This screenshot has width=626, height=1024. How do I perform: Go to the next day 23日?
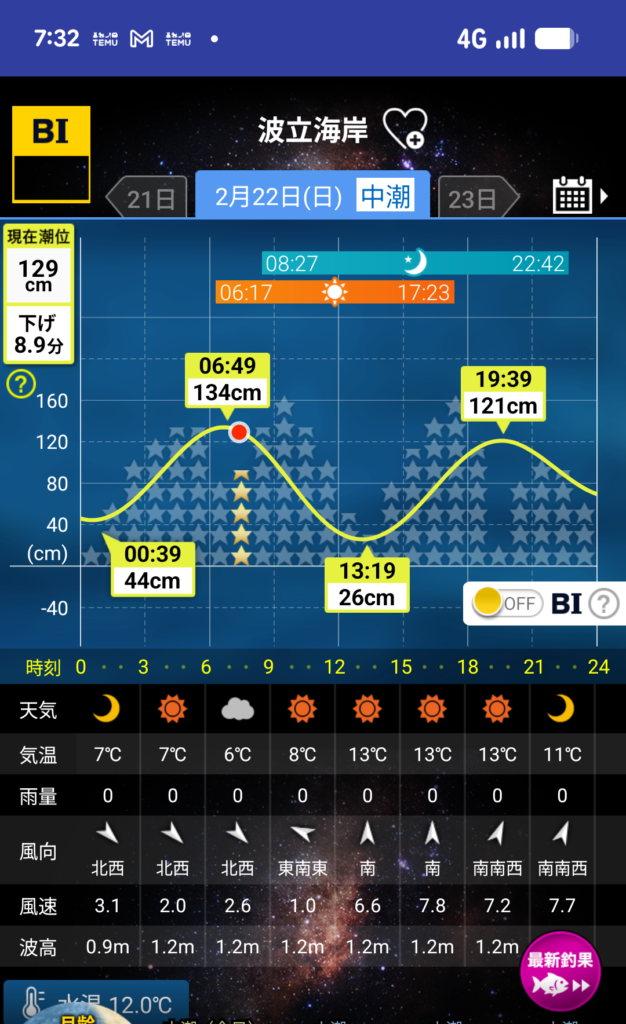[474, 198]
